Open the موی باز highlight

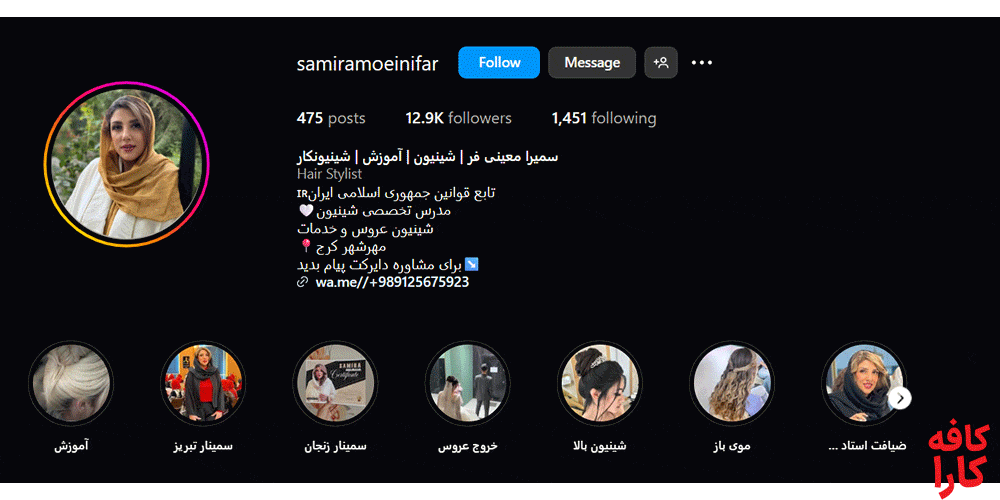[x=732, y=384]
